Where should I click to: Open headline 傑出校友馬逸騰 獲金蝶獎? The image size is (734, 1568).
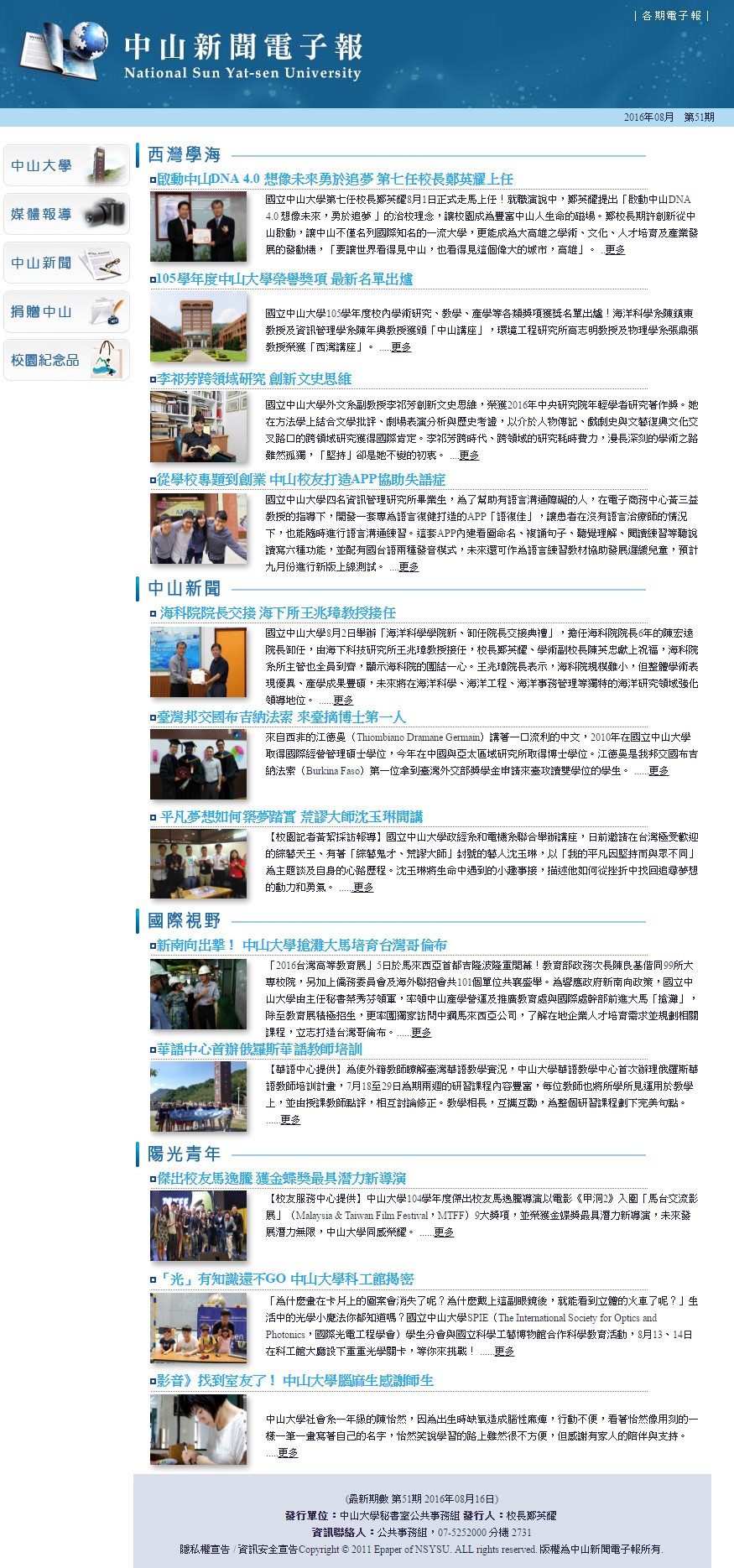(282, 1178)
